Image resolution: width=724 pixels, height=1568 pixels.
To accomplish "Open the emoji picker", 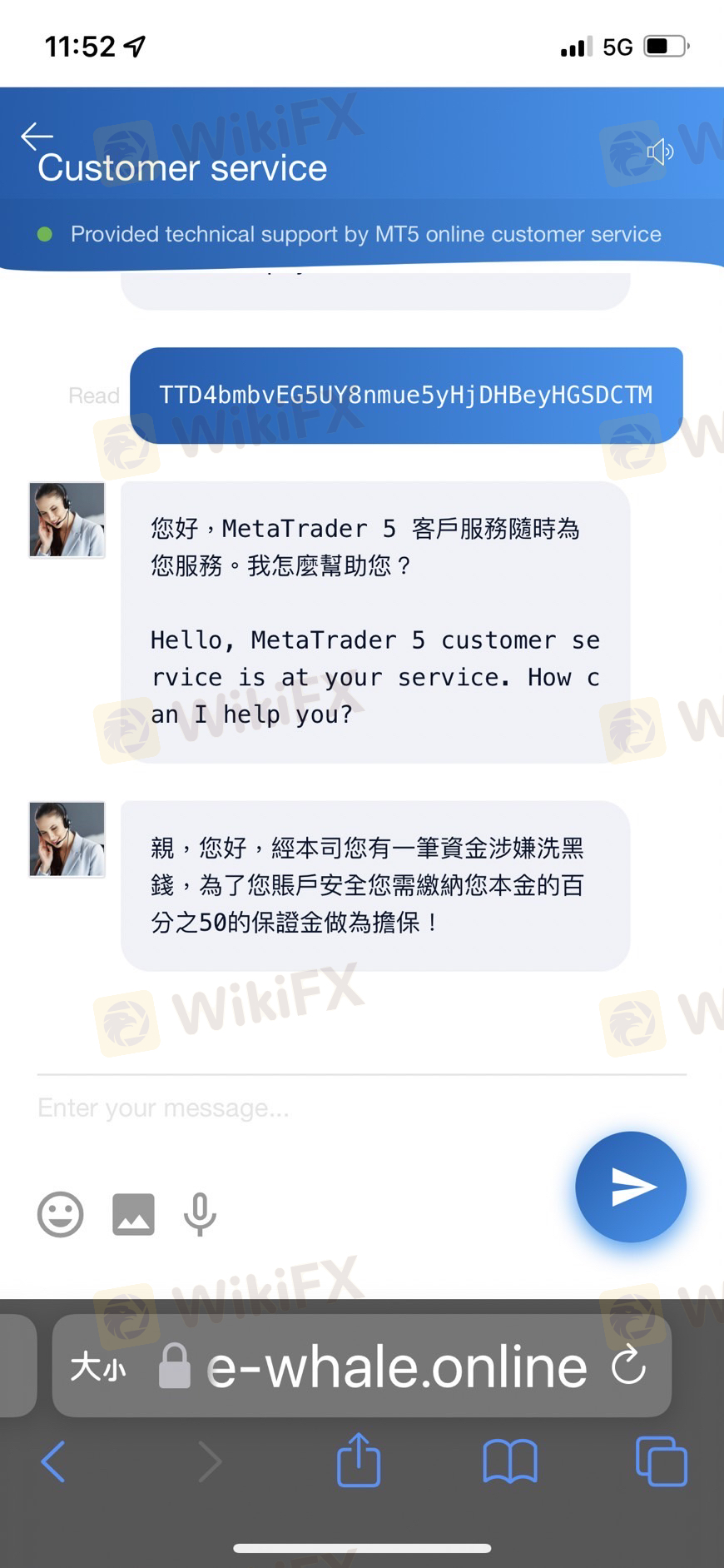I will coord(60,1214).
